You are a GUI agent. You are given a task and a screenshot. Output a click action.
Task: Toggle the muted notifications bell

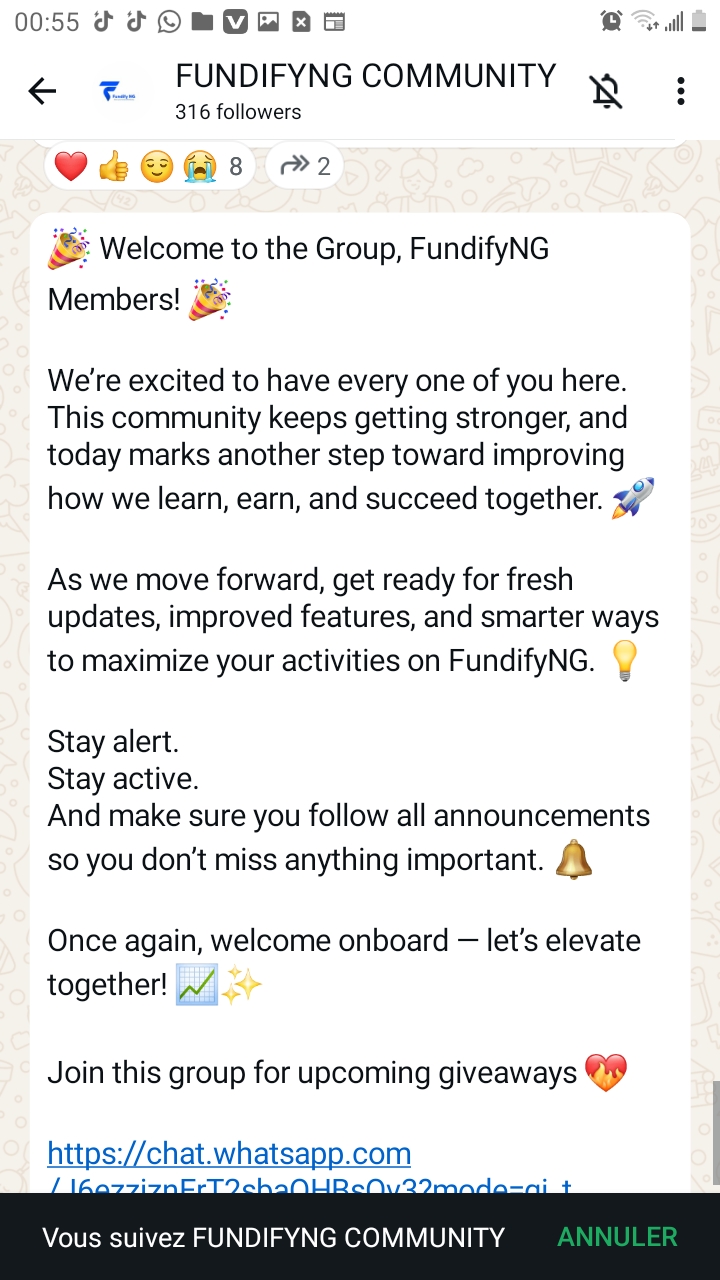(605, 92)
